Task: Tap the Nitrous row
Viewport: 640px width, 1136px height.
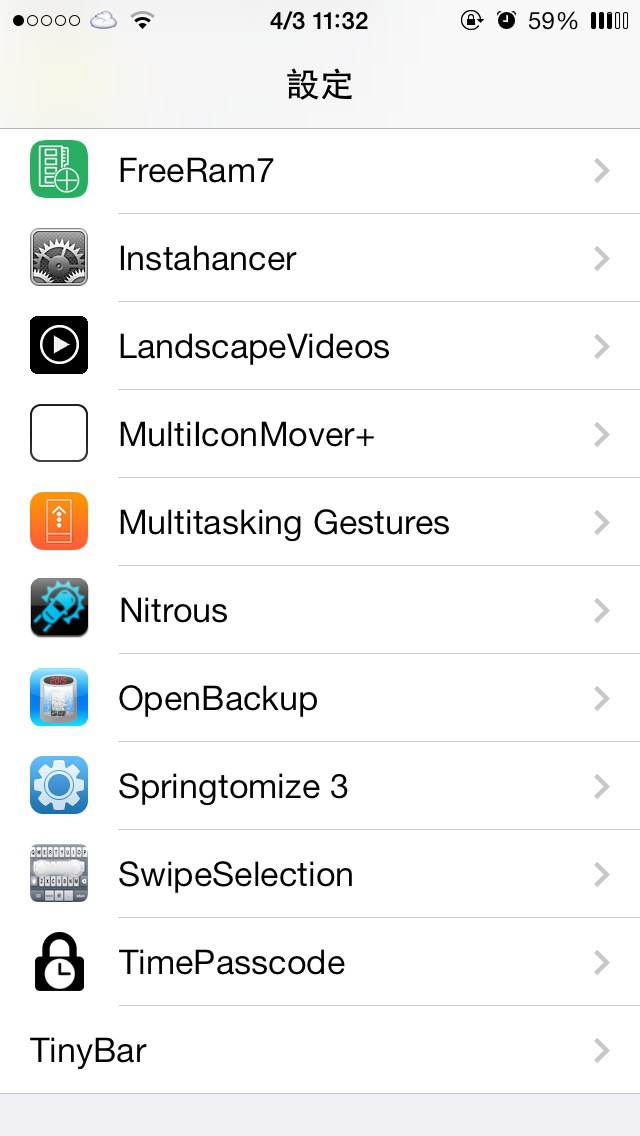Action: coord(320,610)
